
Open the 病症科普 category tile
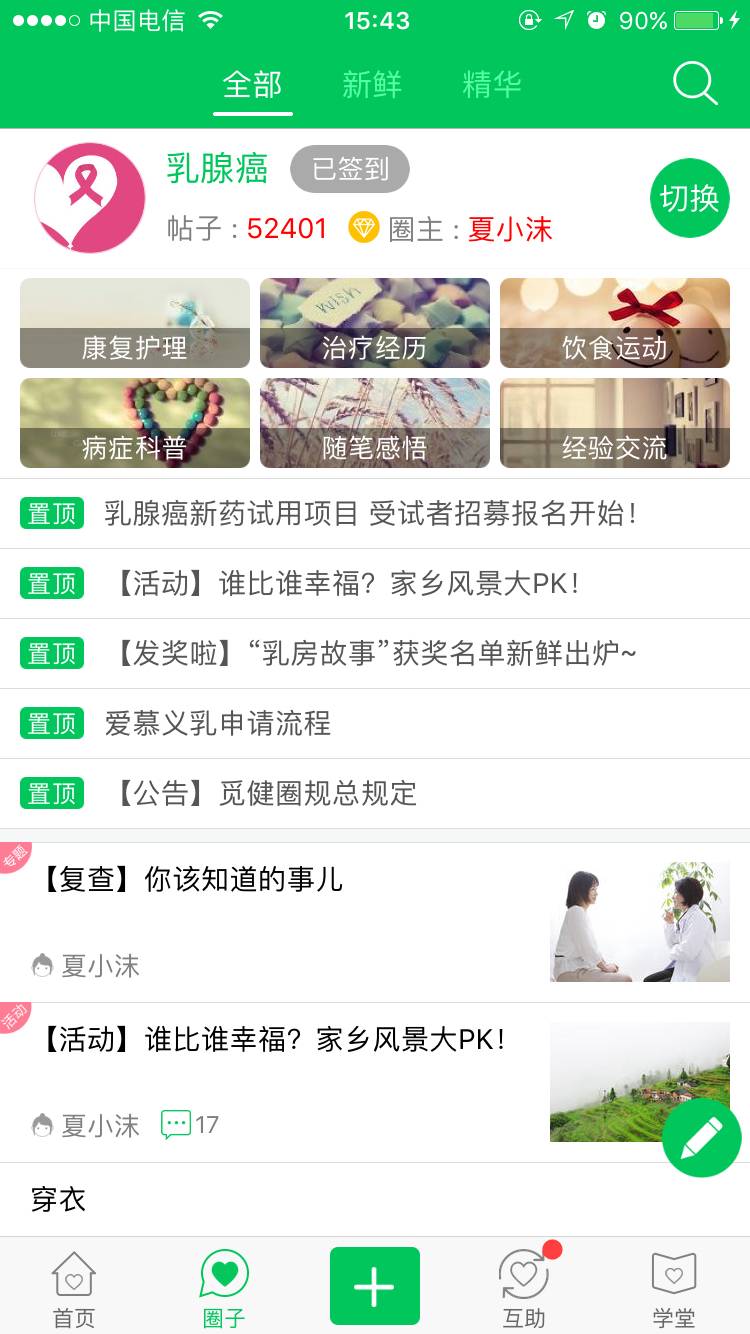135,423
